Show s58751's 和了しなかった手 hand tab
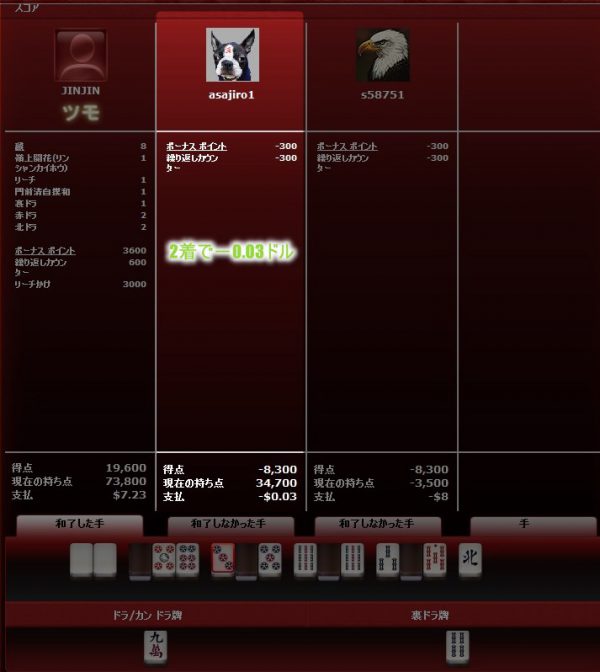Viewport: 600px width, 672px height. (x=378, y=524)
